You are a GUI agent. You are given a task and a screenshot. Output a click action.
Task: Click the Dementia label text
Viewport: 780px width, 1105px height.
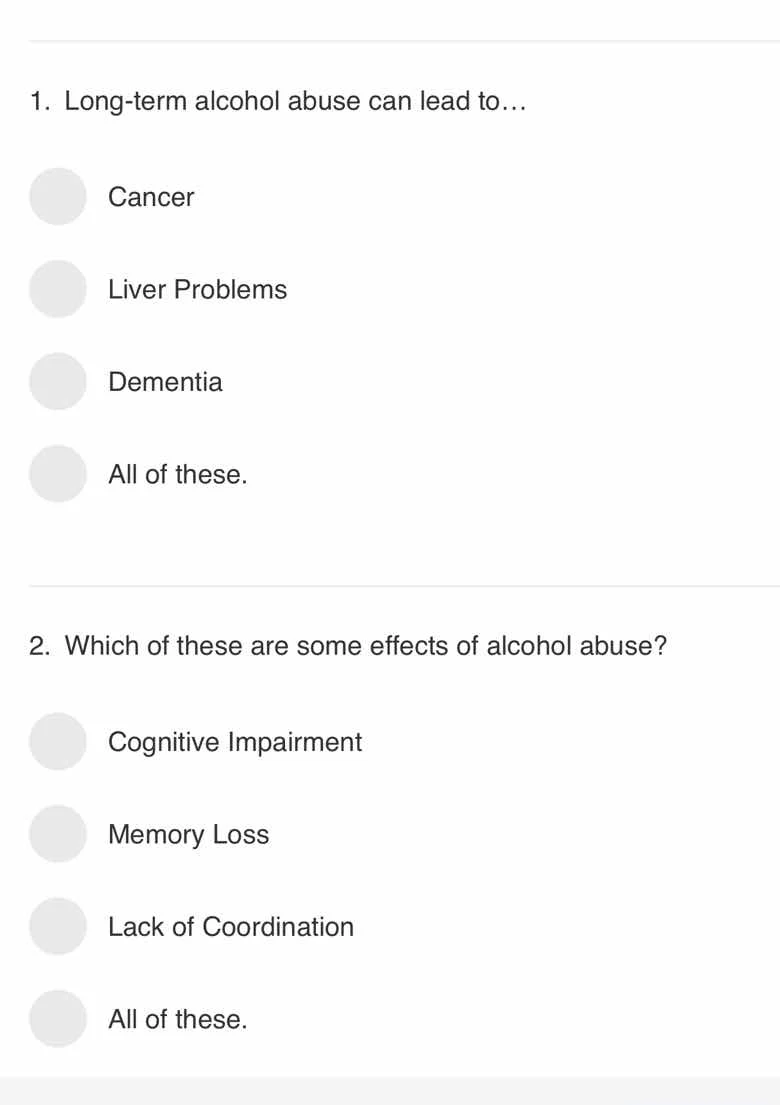tap(165, 381)
